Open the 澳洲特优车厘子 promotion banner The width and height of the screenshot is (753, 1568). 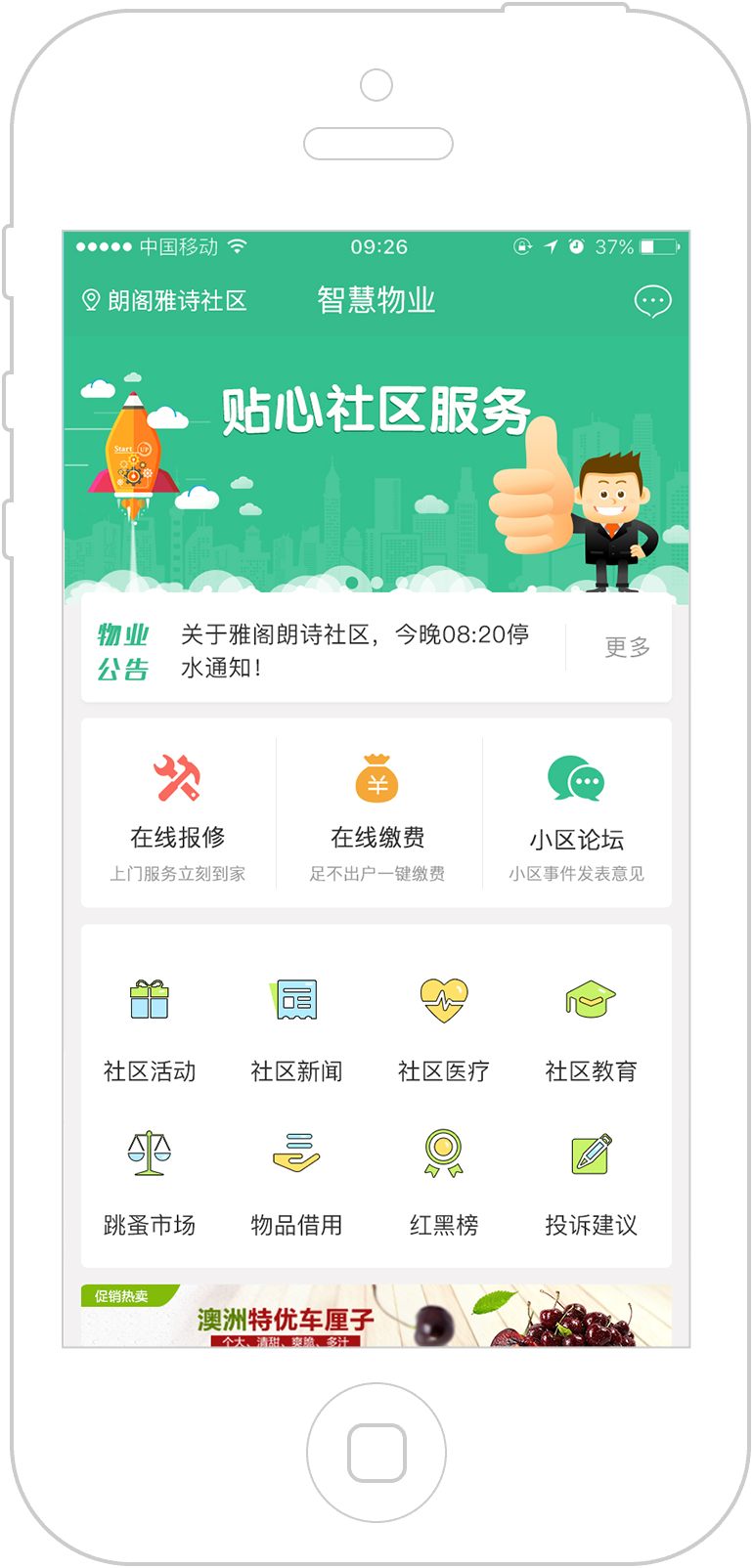tap(376, 1317)
